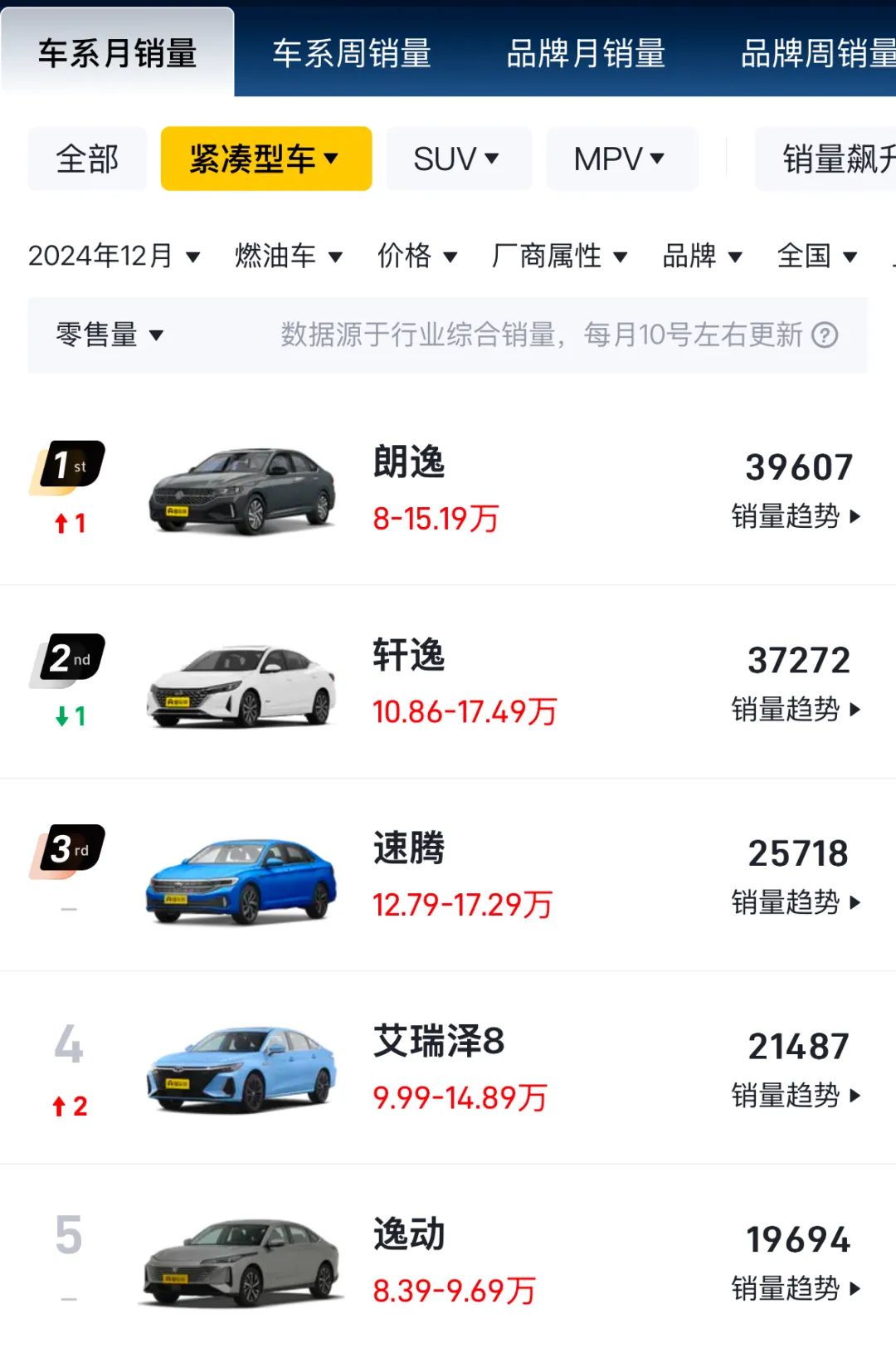The width and height of the screenshot is (896, 1353).
Task: Expand the MPV filter
Action: [620, 159]
